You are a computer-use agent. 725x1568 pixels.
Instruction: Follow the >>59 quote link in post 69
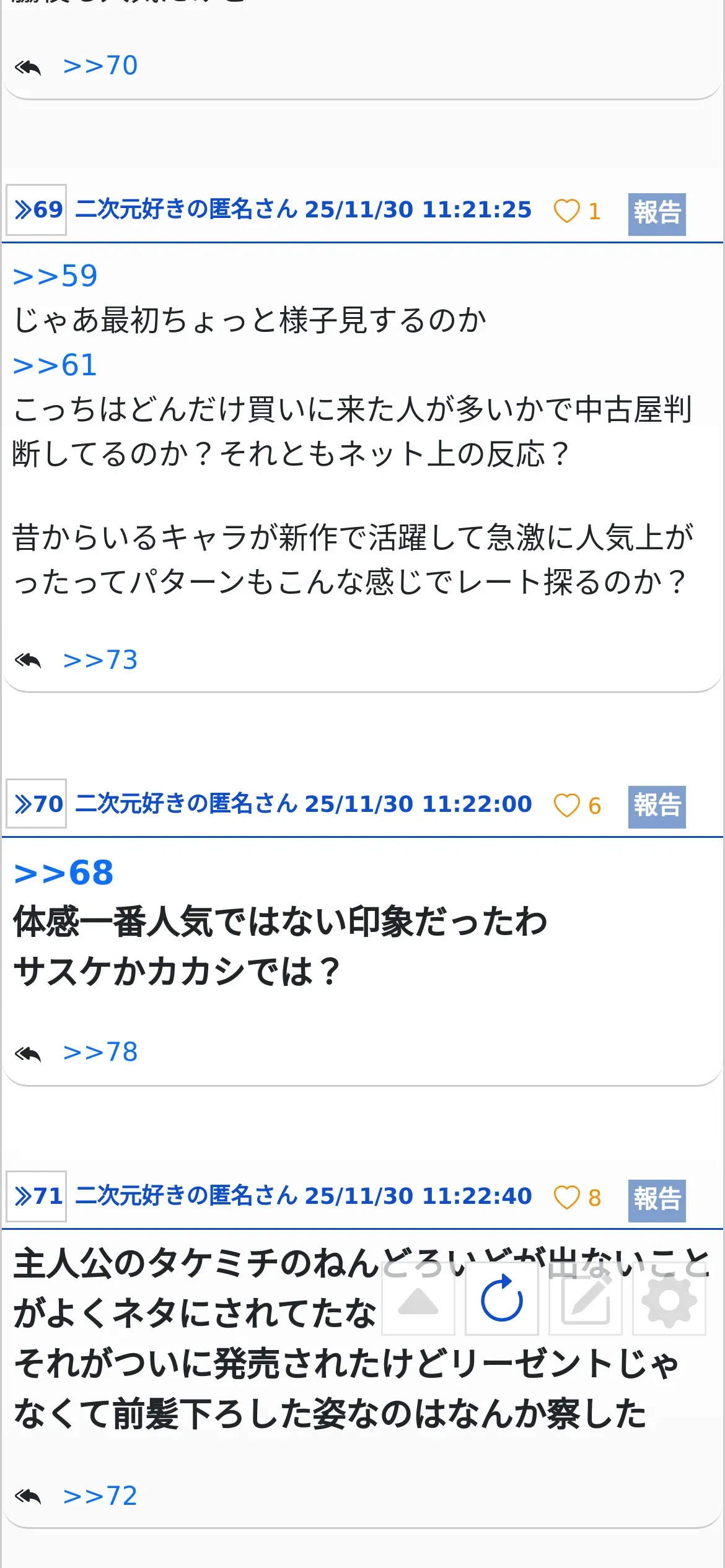pos(55,276)
